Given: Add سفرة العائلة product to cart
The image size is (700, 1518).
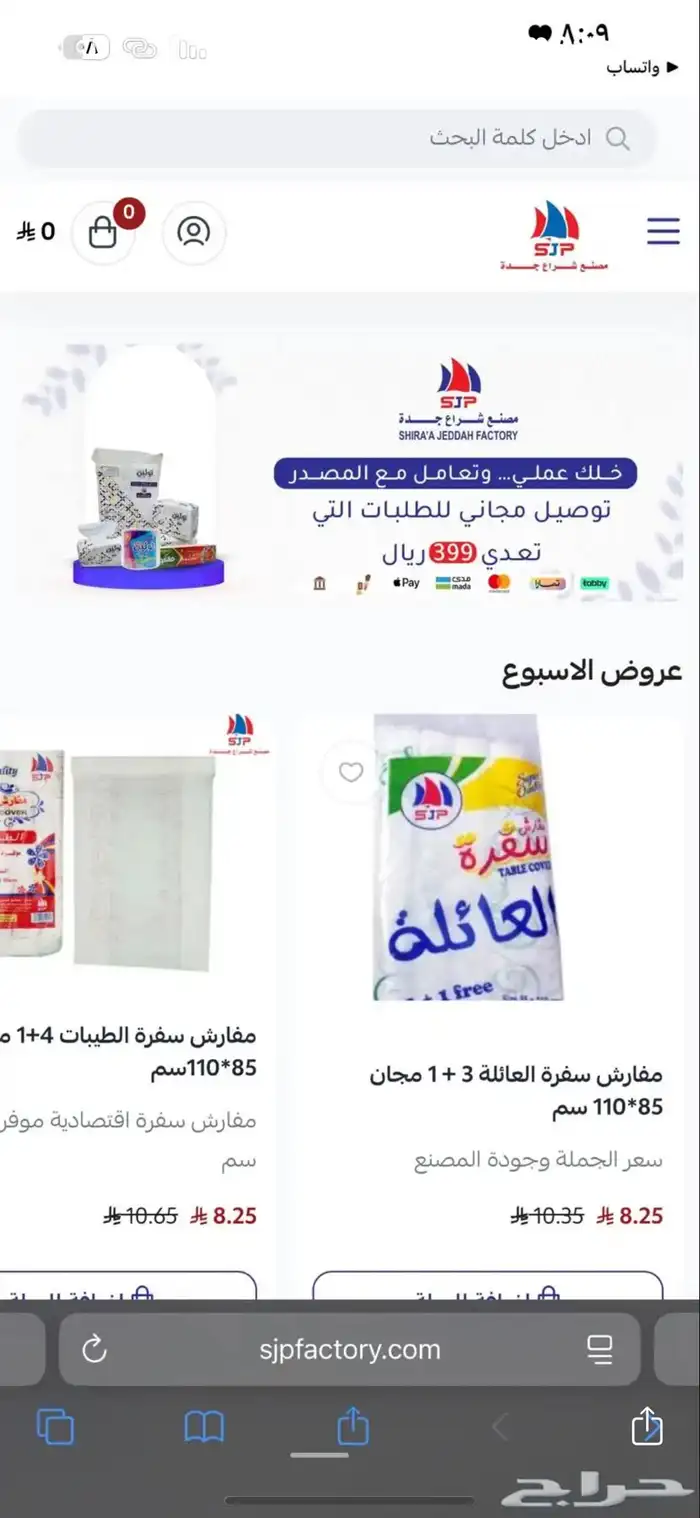Looking at the screenshot, I should click(x=487, y=1287).
